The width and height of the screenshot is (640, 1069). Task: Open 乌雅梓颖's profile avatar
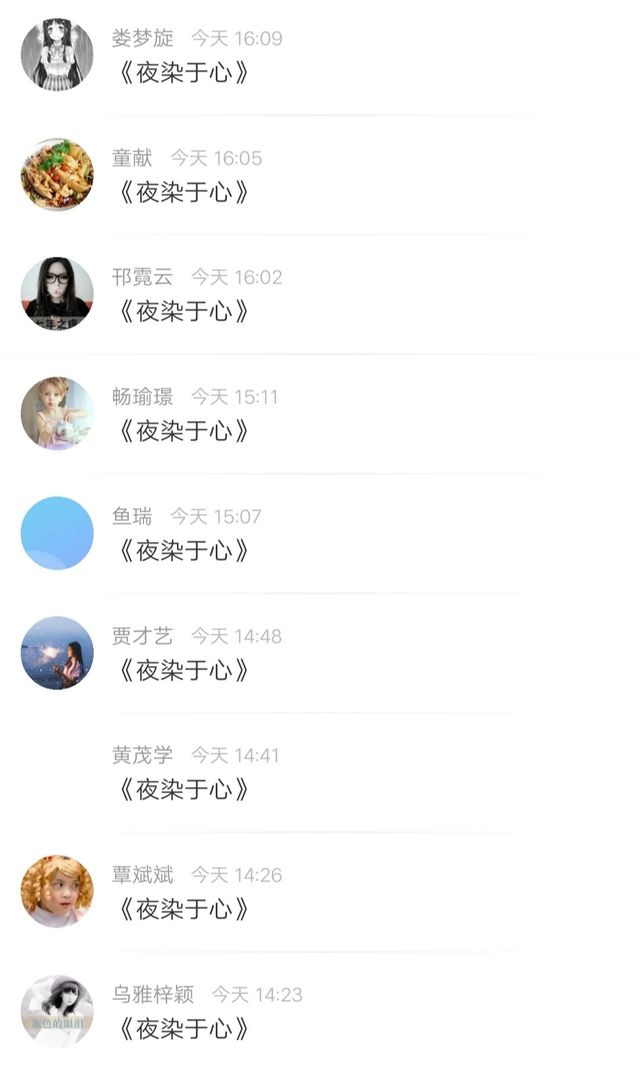[x=57, y=1011]
